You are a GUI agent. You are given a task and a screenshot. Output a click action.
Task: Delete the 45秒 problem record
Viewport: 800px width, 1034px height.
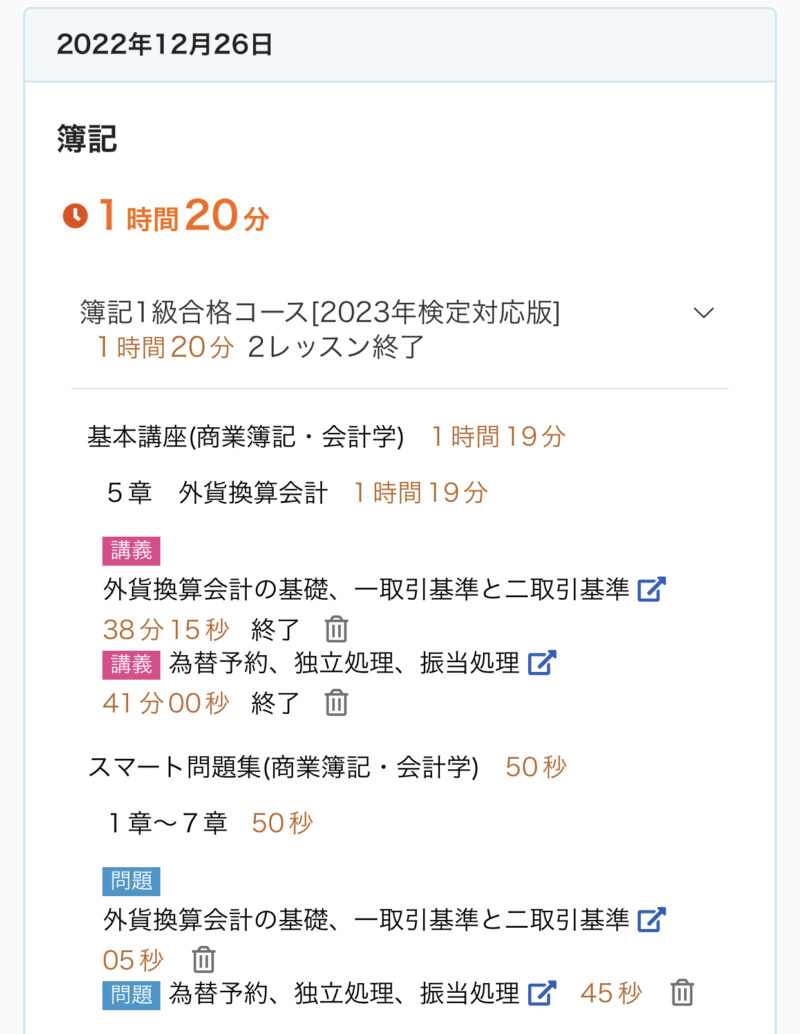click(682, 993)
